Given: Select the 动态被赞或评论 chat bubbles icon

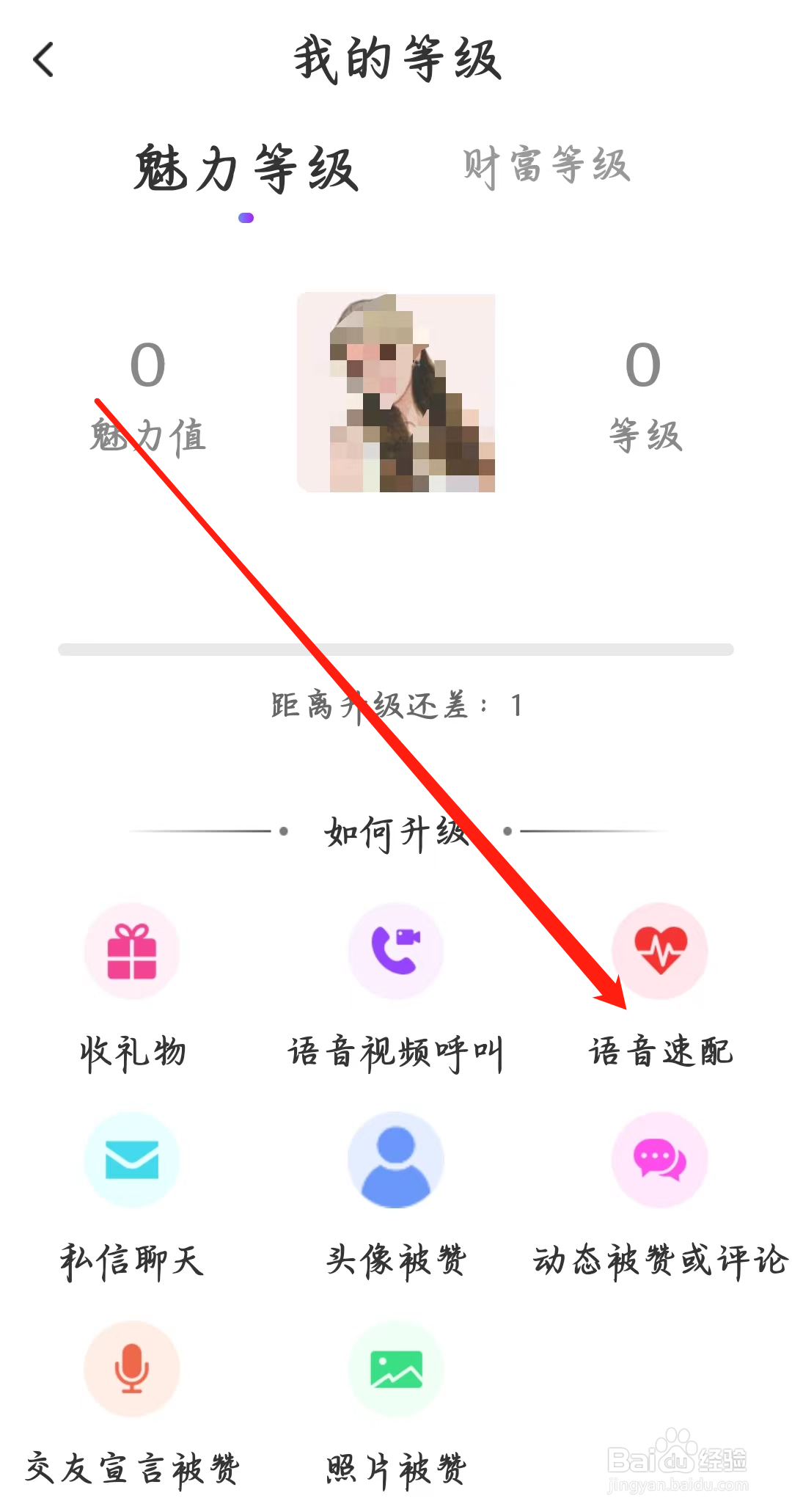Looking at the screenshot, I should pyautogui.click(x=660, y=1159).
